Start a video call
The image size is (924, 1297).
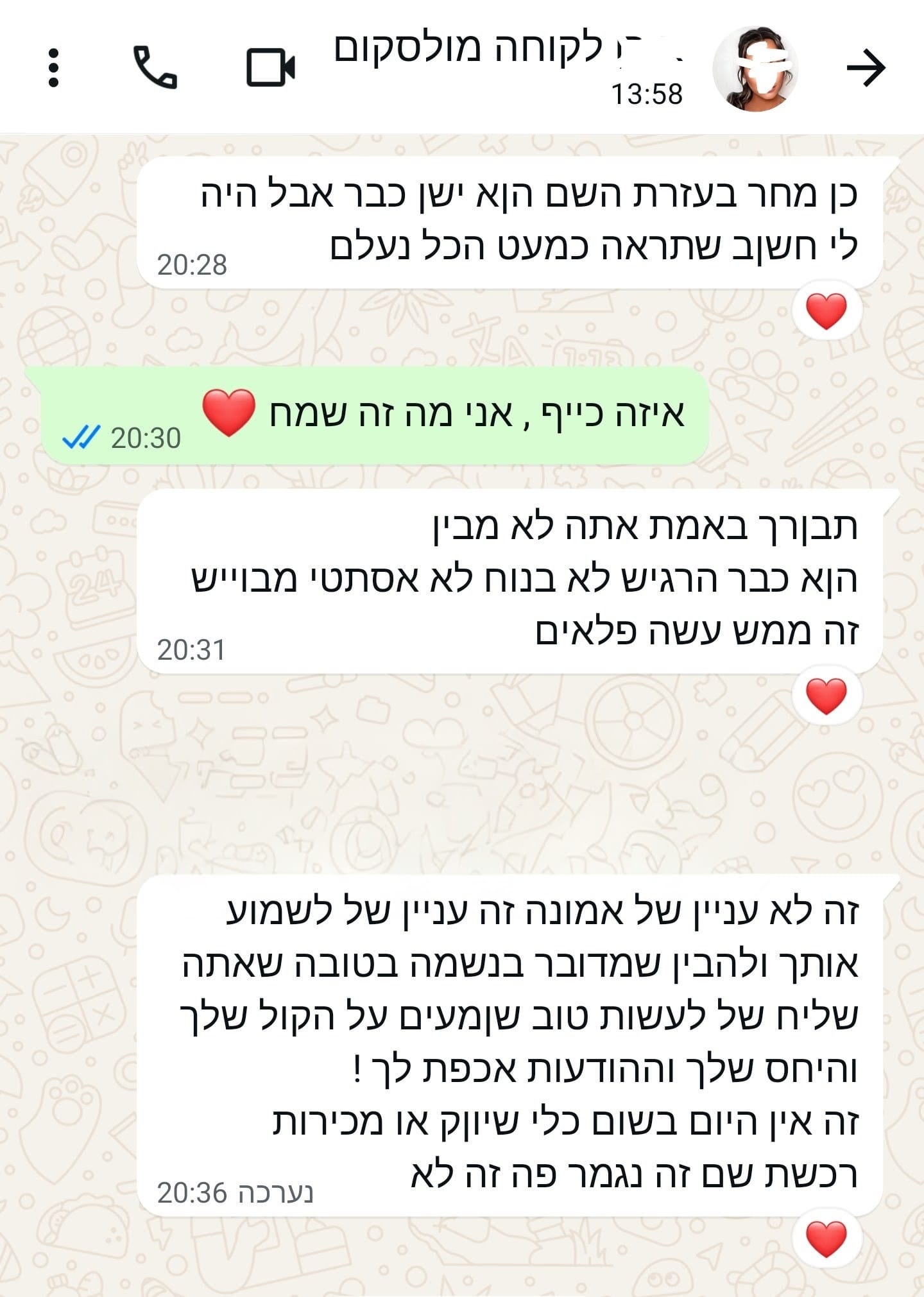click(270, 68)
